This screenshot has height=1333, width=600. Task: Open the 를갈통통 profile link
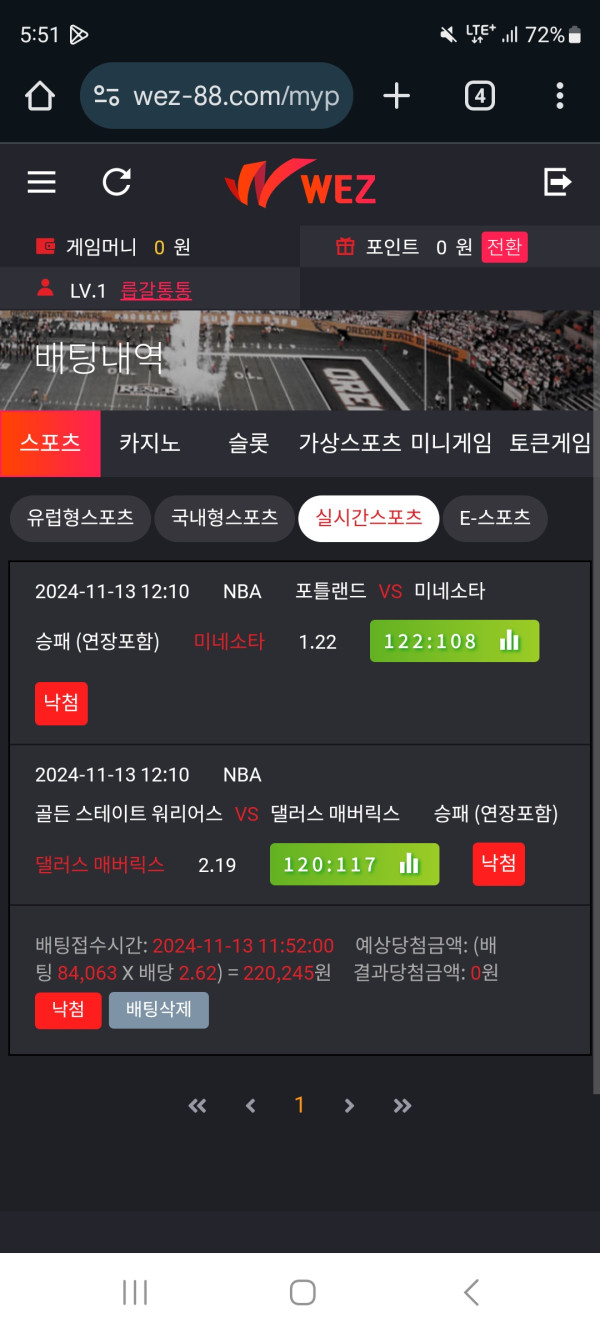tap(155, 291)
